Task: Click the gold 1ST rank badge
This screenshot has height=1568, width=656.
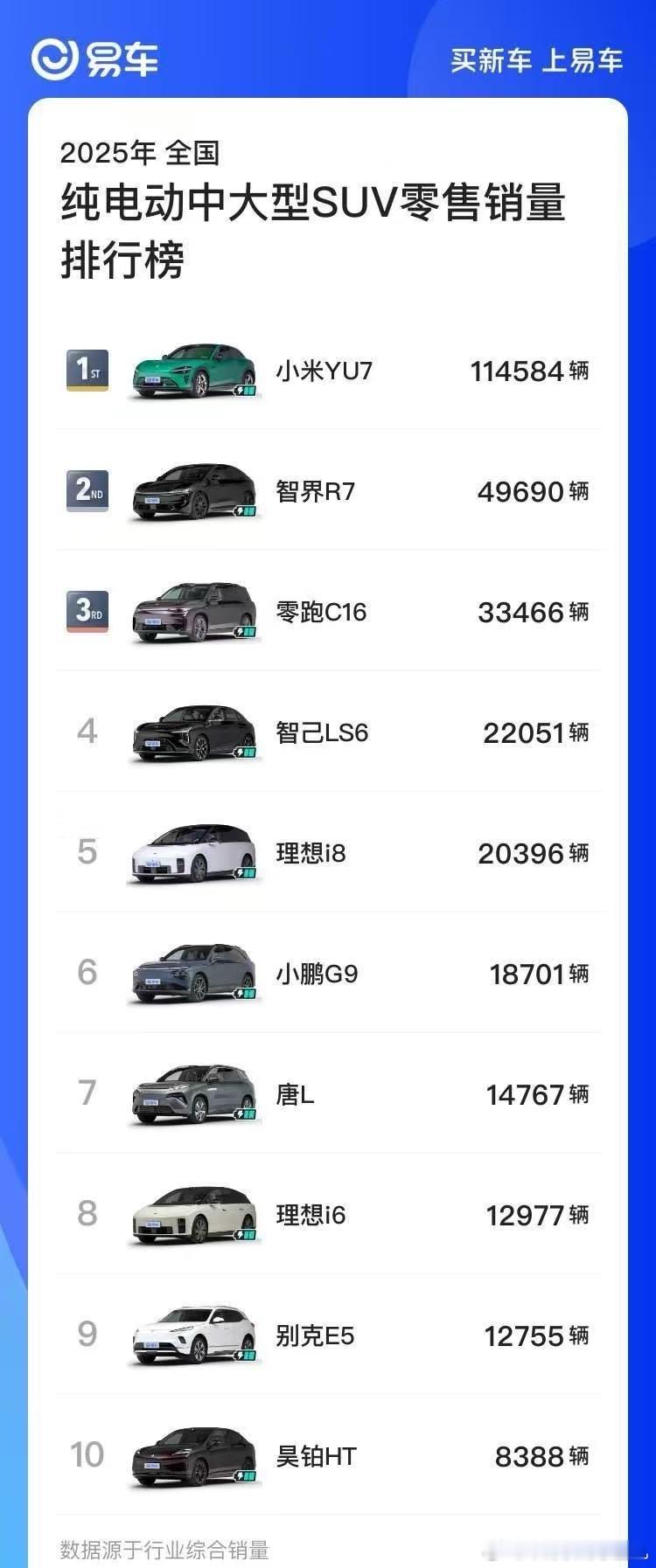Action: pyautogui.click(x=87, y=371)
